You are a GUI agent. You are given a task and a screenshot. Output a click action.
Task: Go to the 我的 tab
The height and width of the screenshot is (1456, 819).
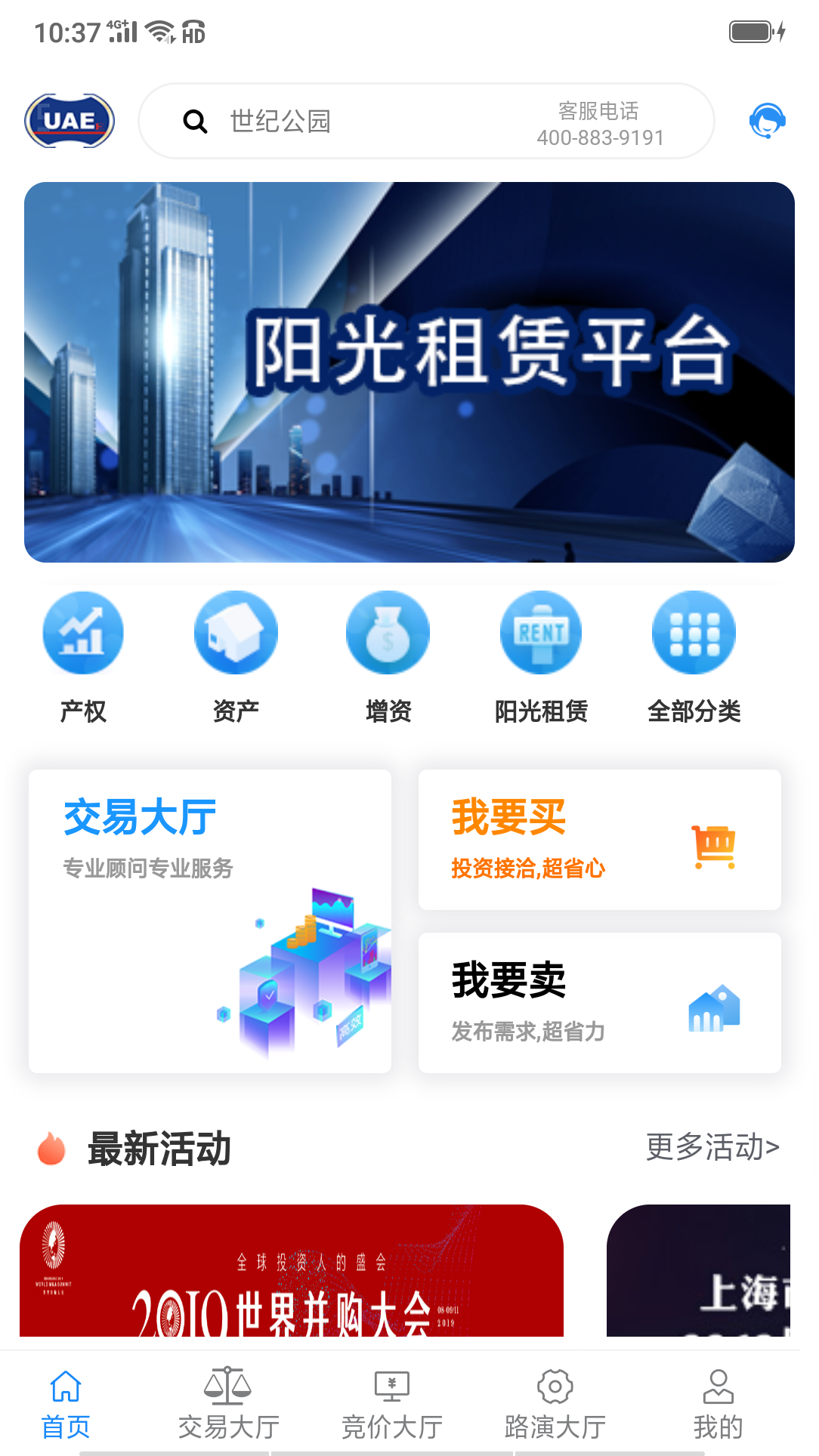pyautogui.click(x=718, y=1403)
